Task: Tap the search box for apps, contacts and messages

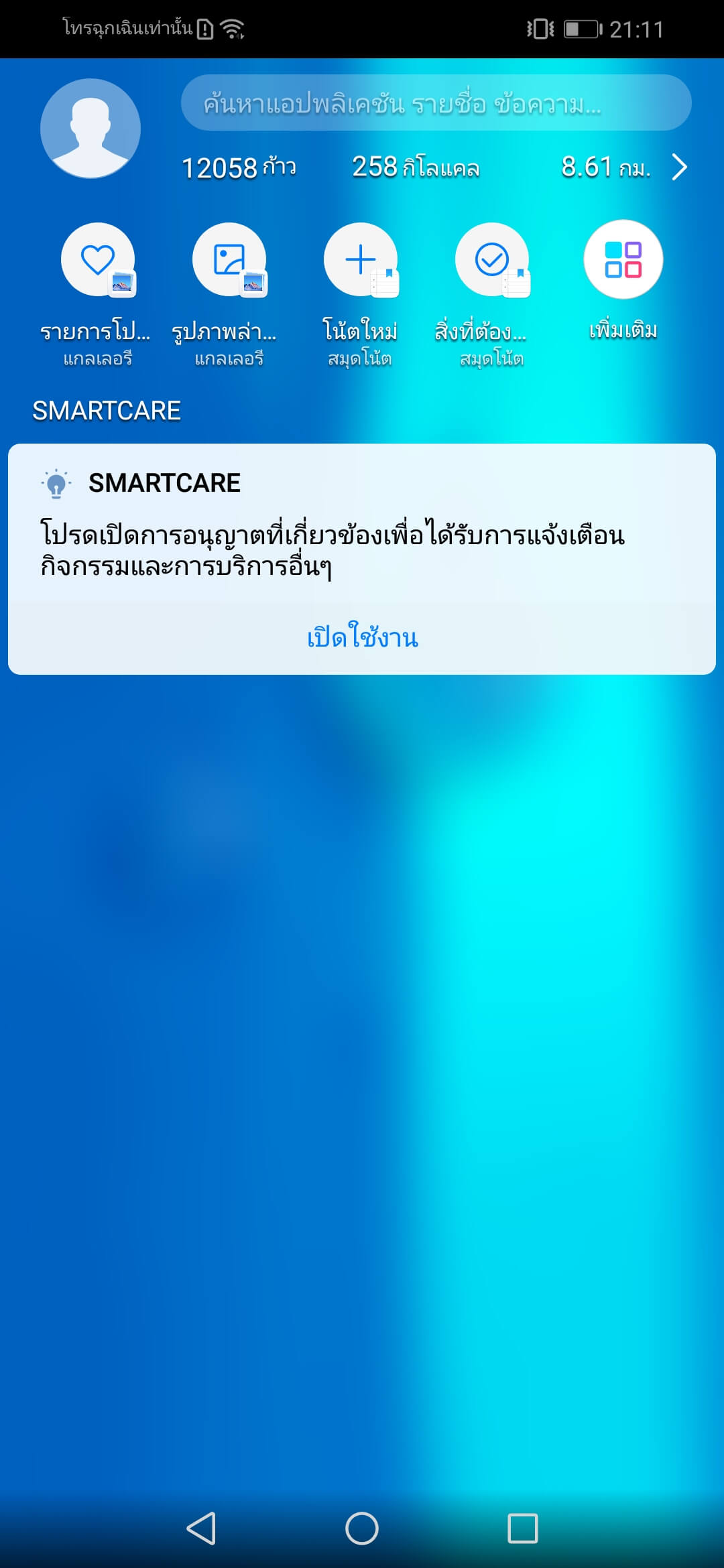Action: 436,103
